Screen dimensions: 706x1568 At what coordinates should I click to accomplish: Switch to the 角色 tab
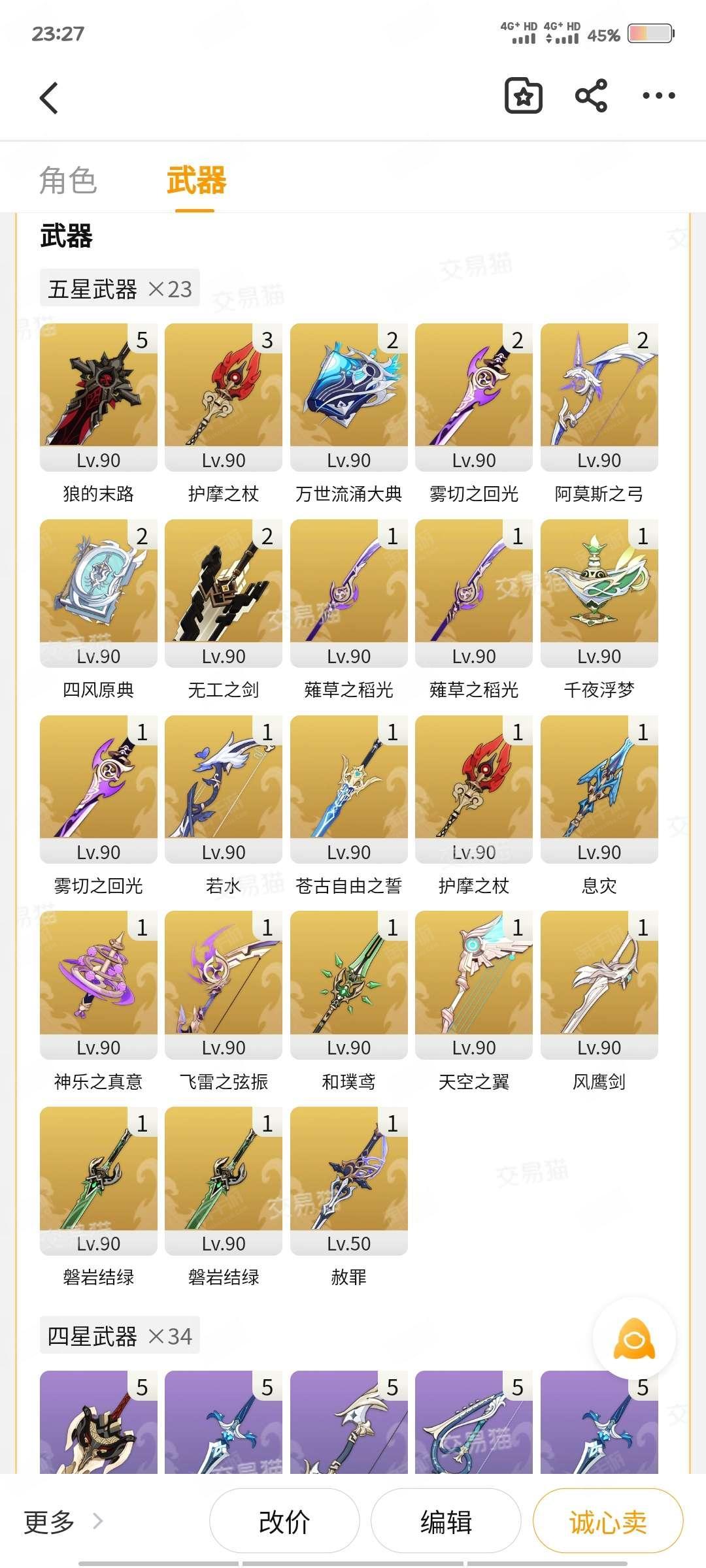point(68,180)
